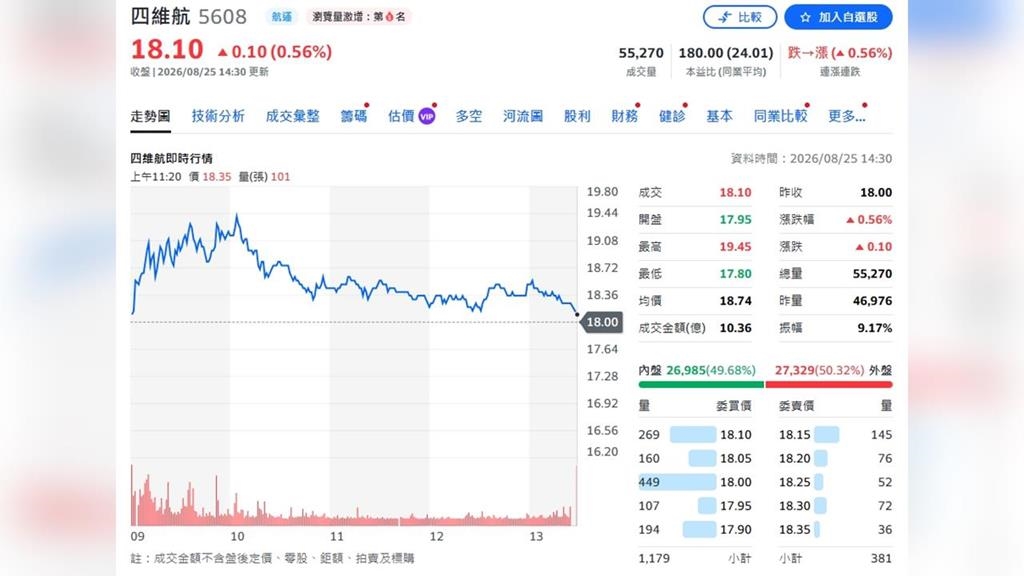Open the 成交彙整 tab
1024x576 pixels.
(x=293, y=116)
